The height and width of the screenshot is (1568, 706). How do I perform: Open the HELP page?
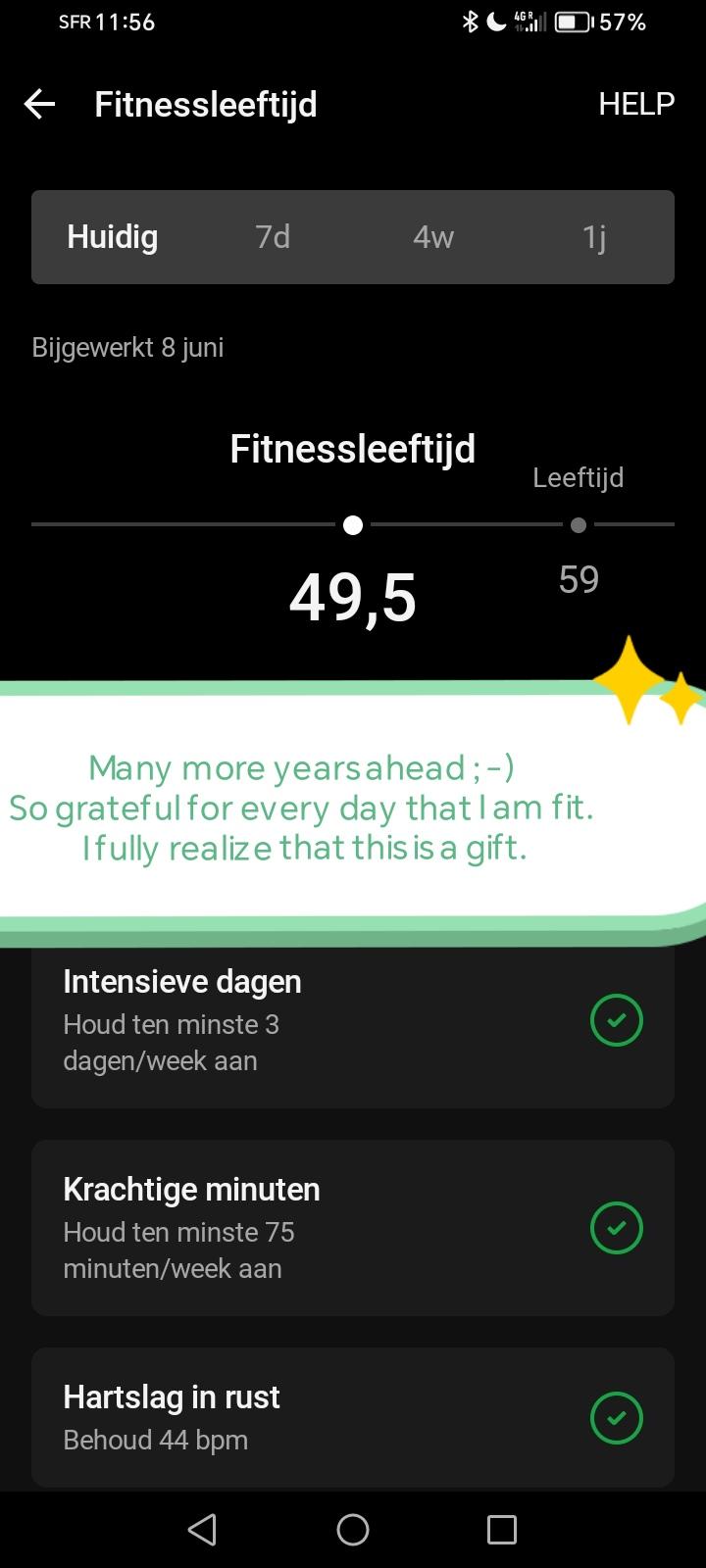tap(636, 104)
